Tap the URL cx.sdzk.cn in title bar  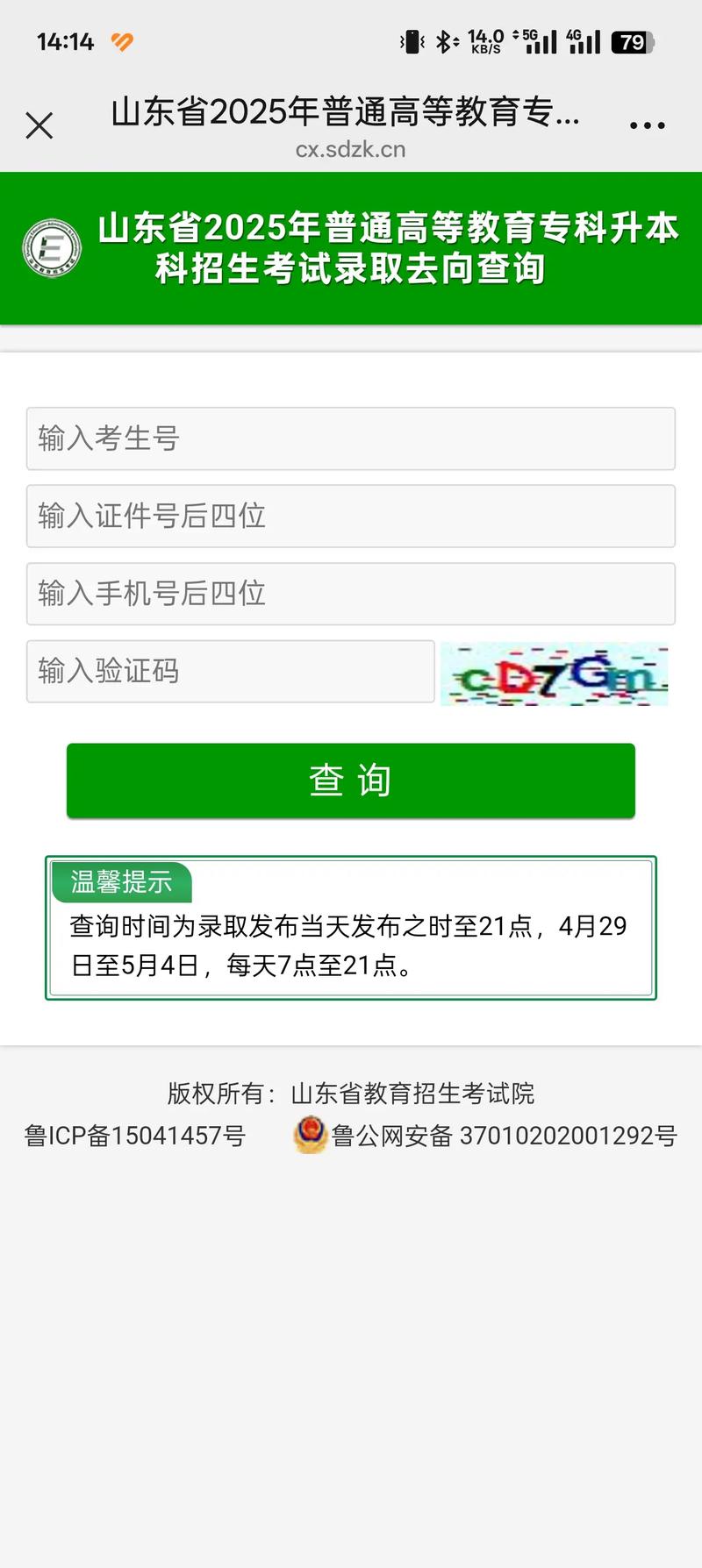coord(351,149)
